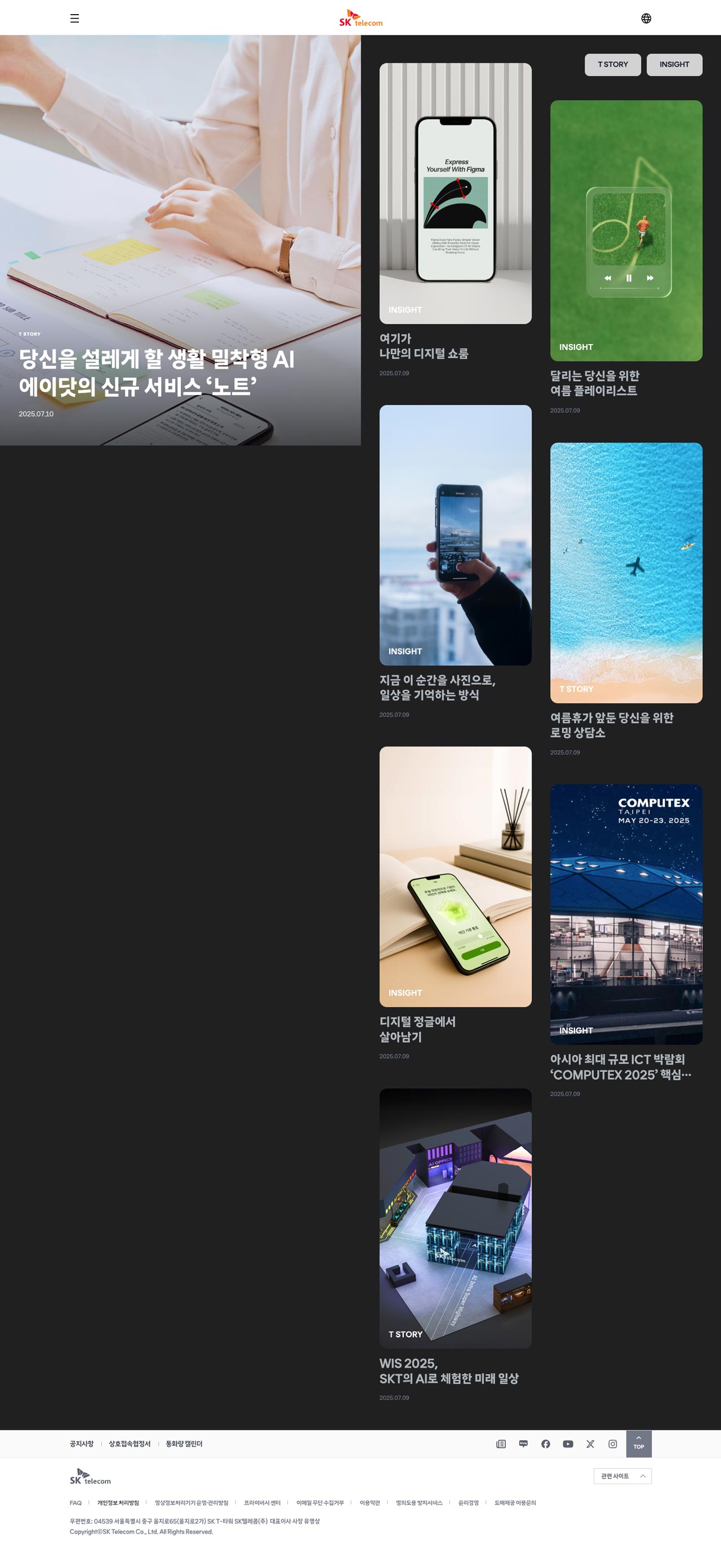Expand the 관련 사이트 dropdown

coord(622,1476)
